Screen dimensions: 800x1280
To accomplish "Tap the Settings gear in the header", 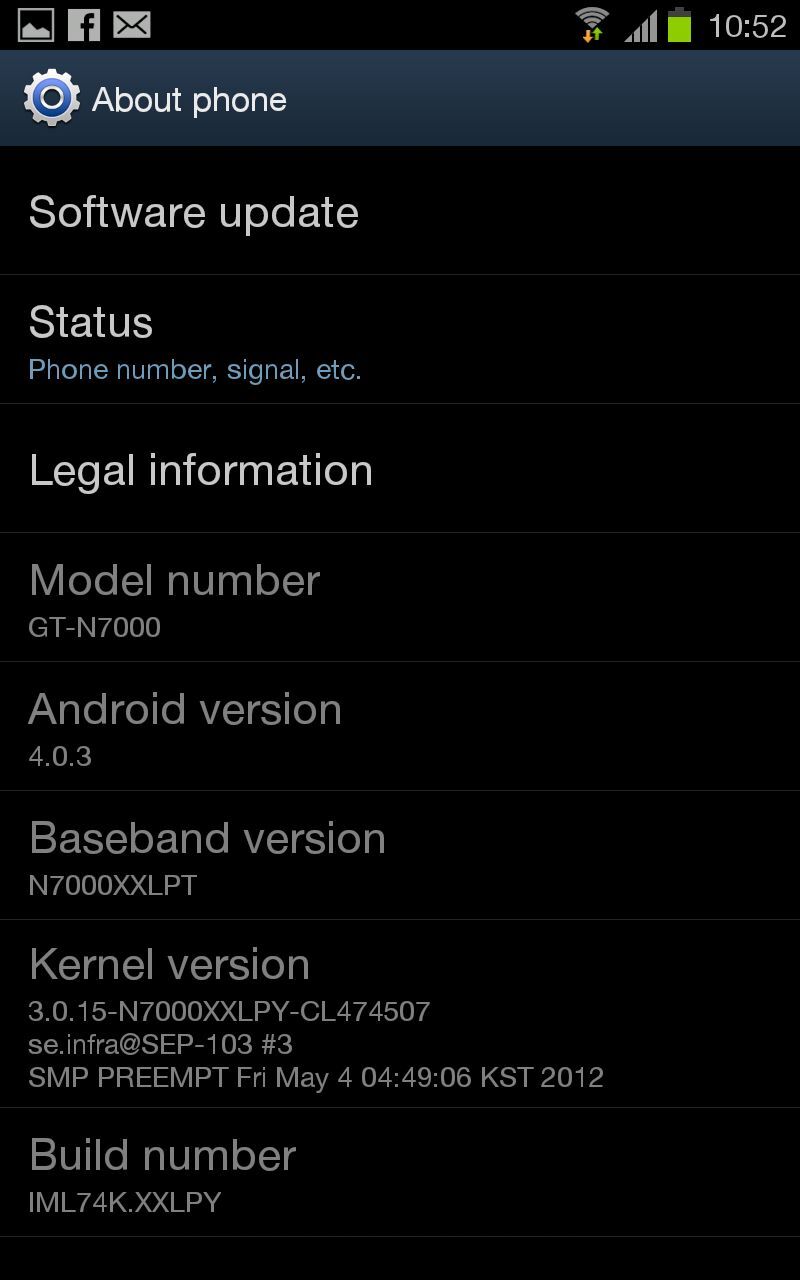I will coord(49,97).
